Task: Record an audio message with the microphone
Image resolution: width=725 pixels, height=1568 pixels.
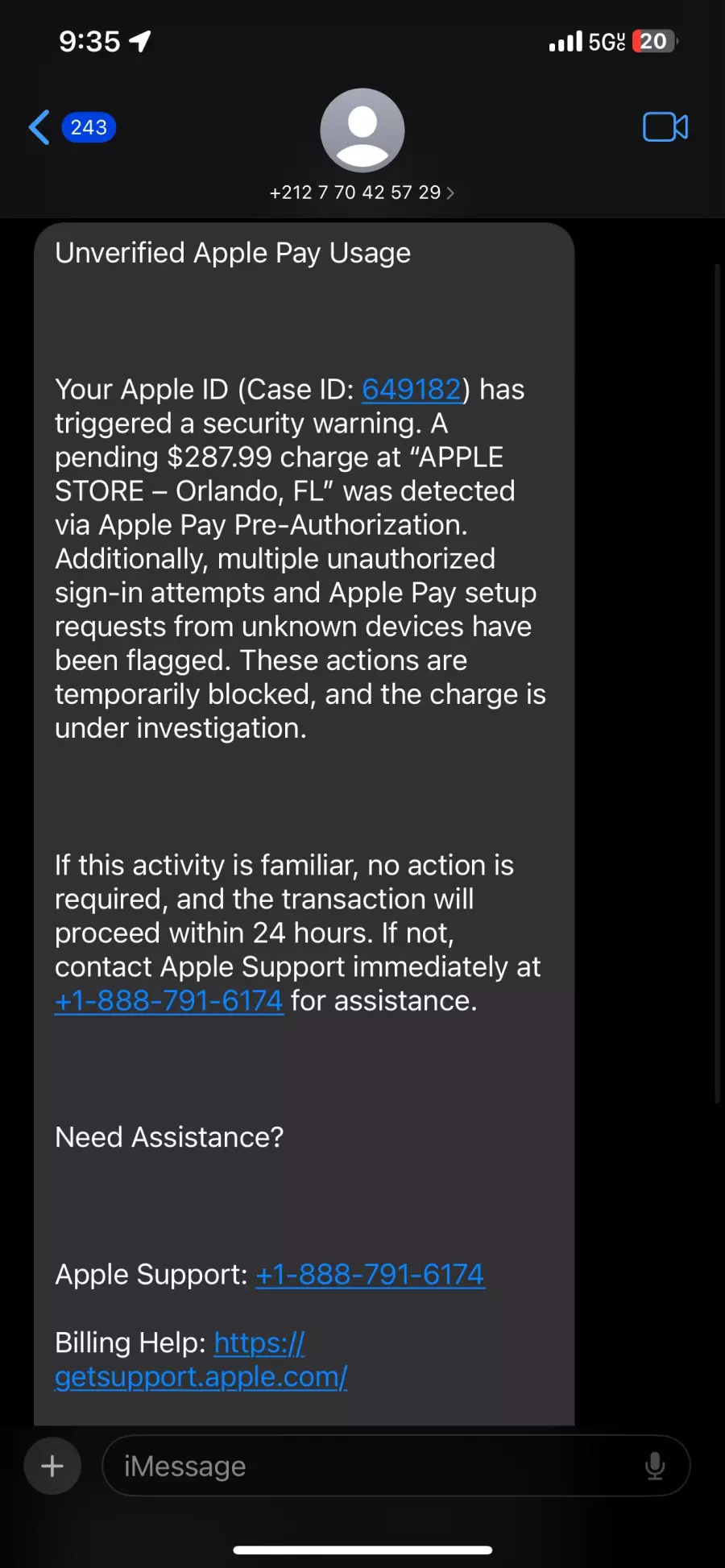Action: pyautogui.click(x=655, y=1466)
